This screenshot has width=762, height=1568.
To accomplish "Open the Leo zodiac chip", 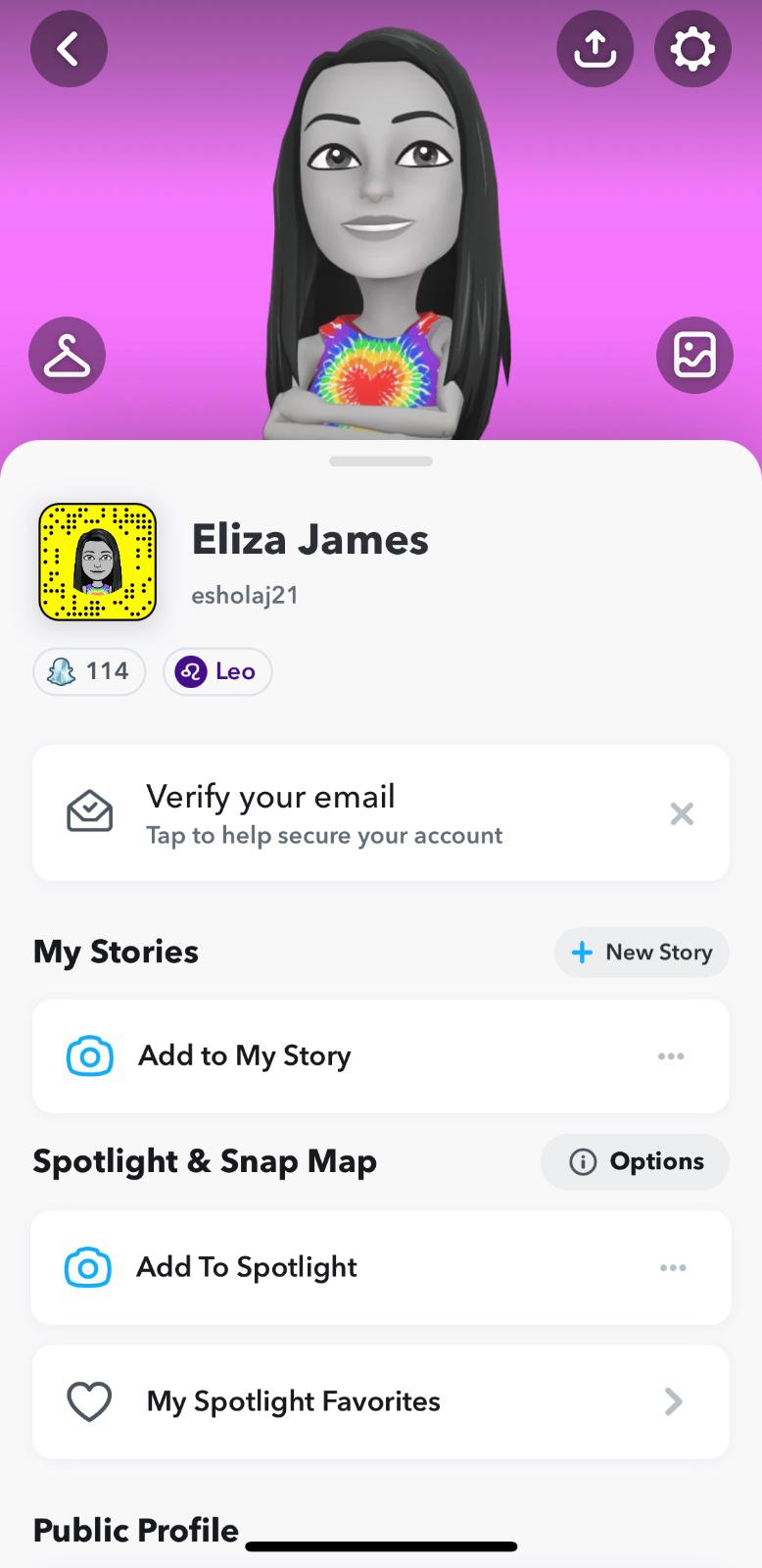I will (217, 671).
